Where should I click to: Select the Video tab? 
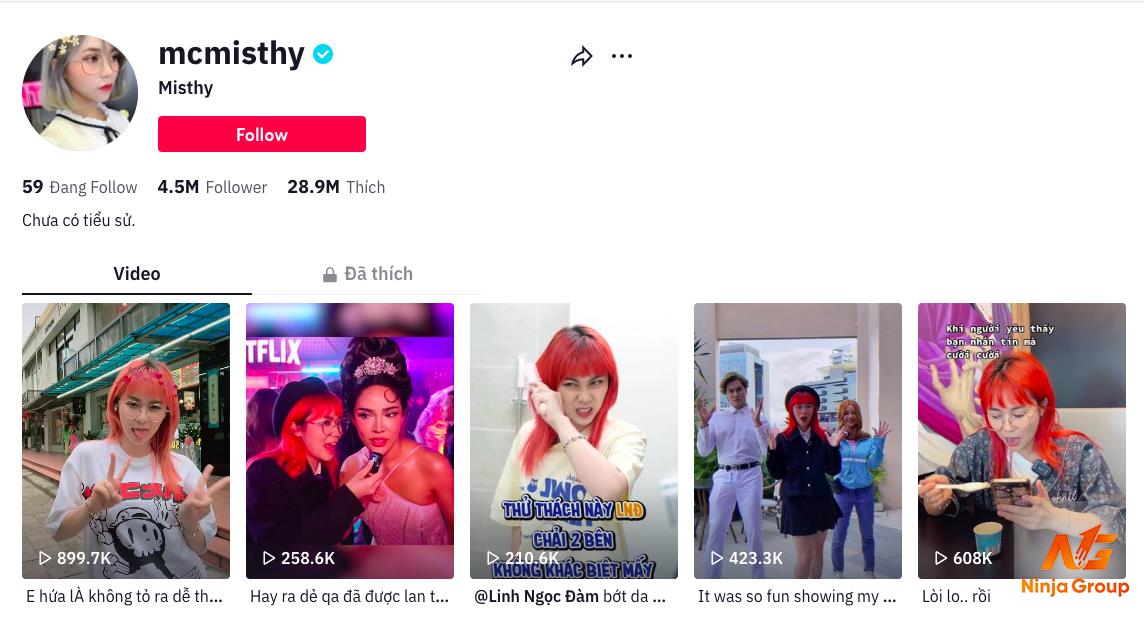(x=137, y=274)
